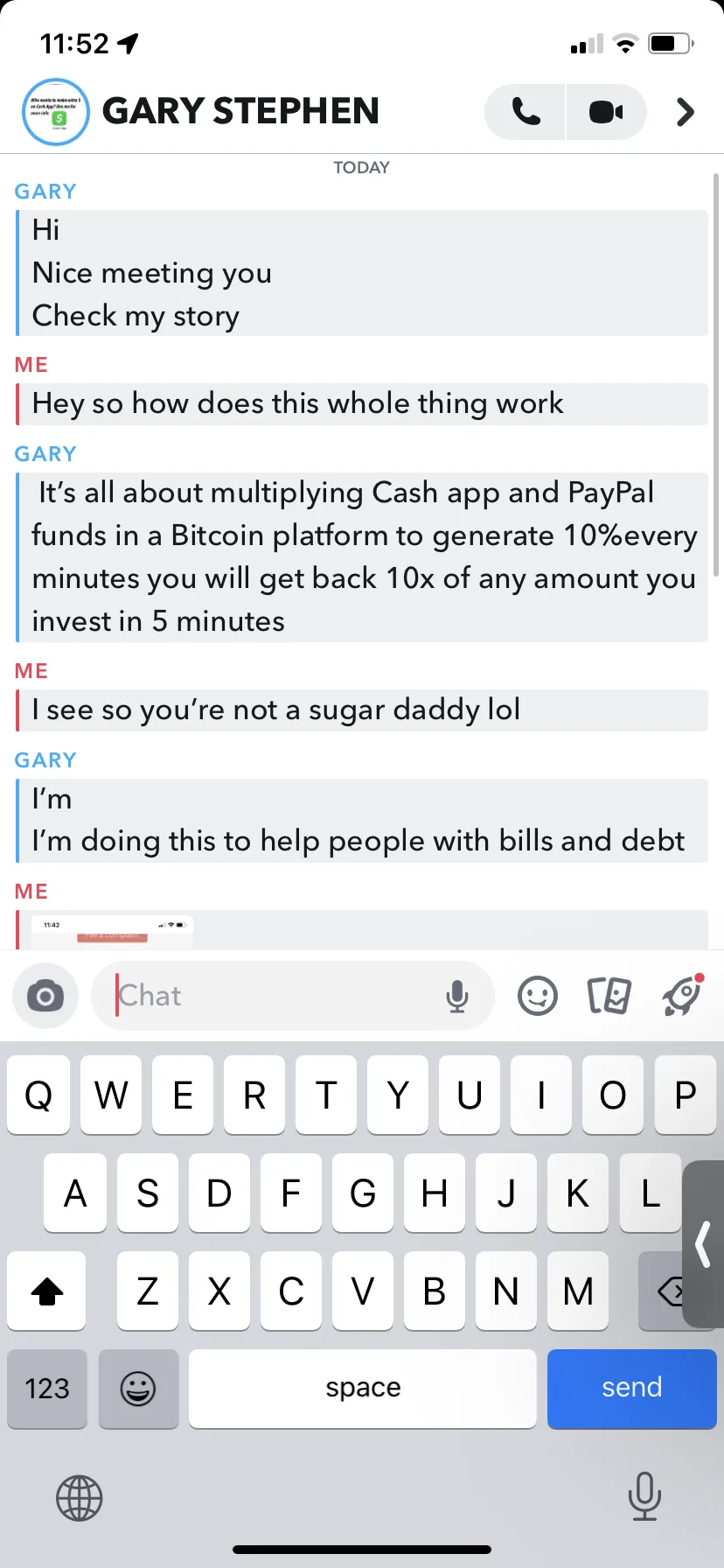Record a voice note with microphone icon
Screen dimensions: 724x1568
(457, 996)
